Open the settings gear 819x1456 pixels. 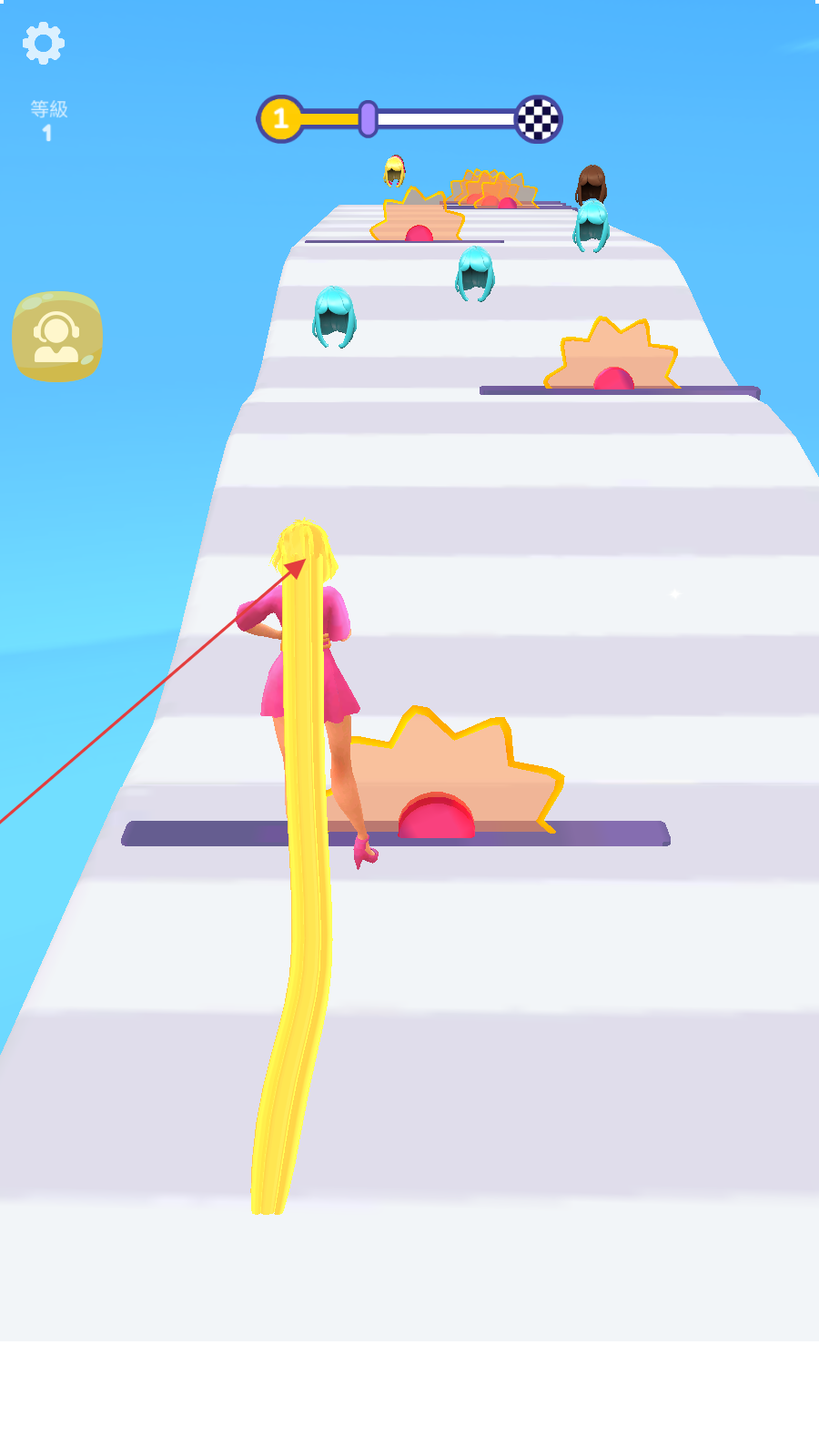[x=44, y=43]
